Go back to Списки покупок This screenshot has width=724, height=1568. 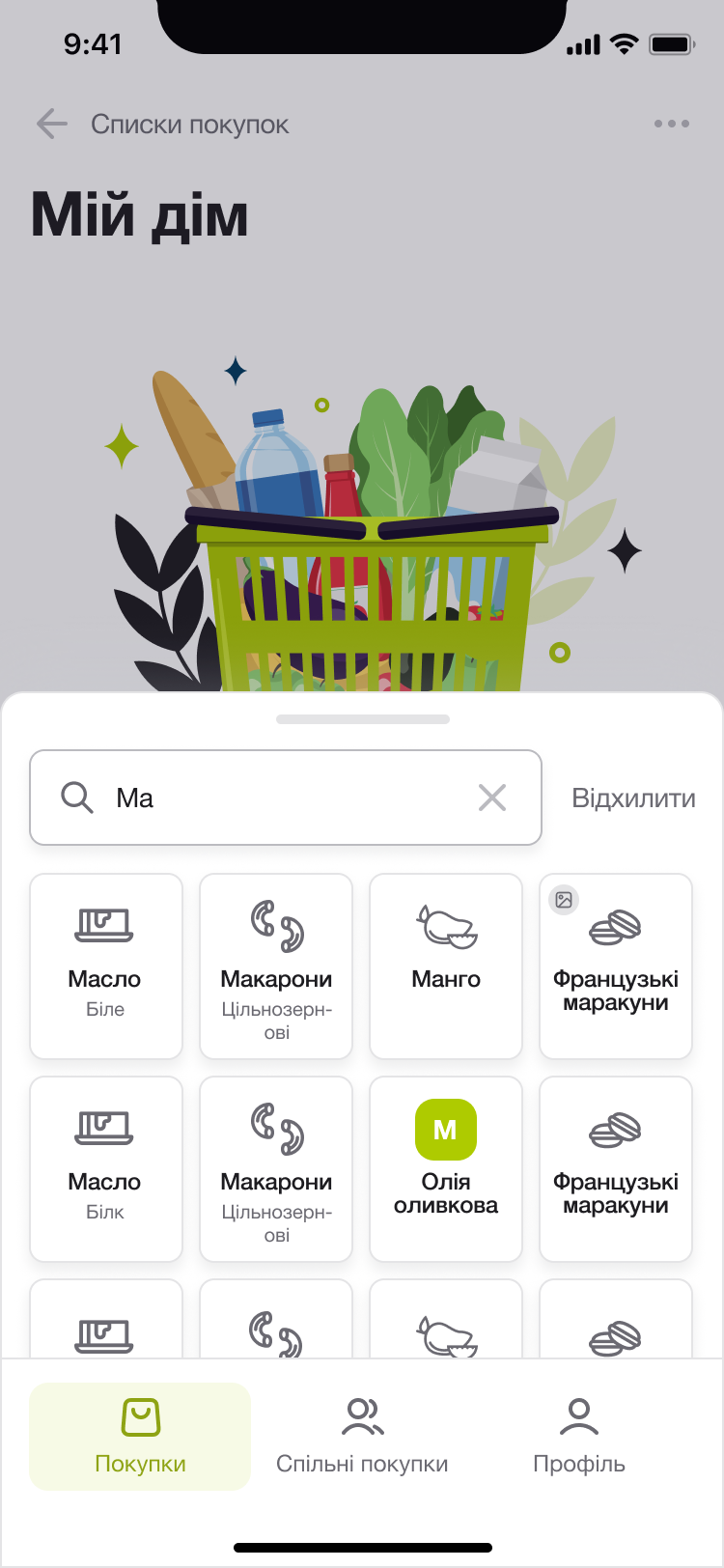pos(52,124)
